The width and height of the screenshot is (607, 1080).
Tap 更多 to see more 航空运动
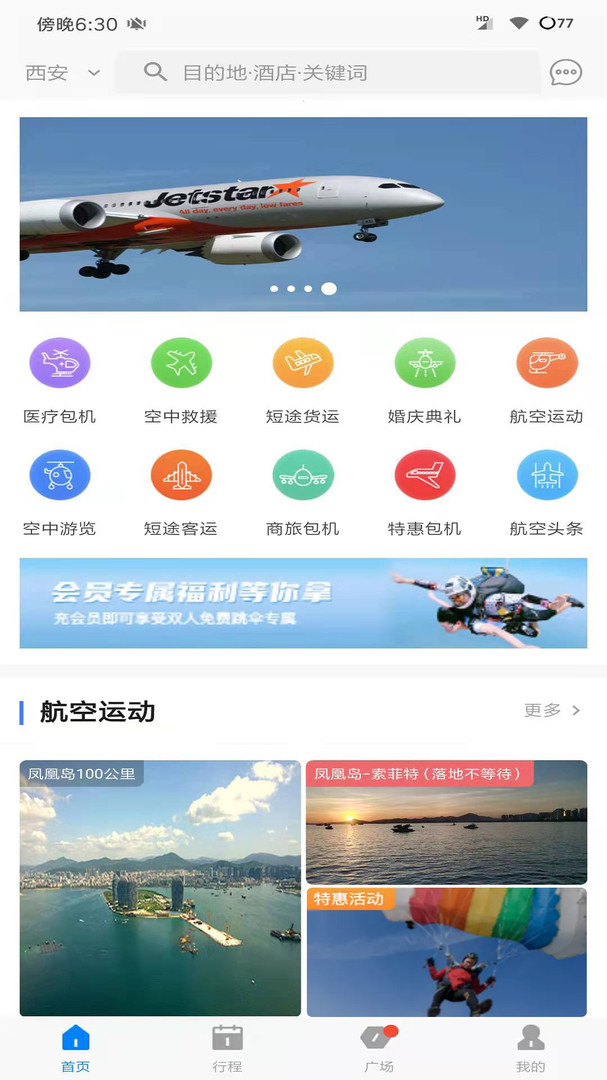point(552,711)
